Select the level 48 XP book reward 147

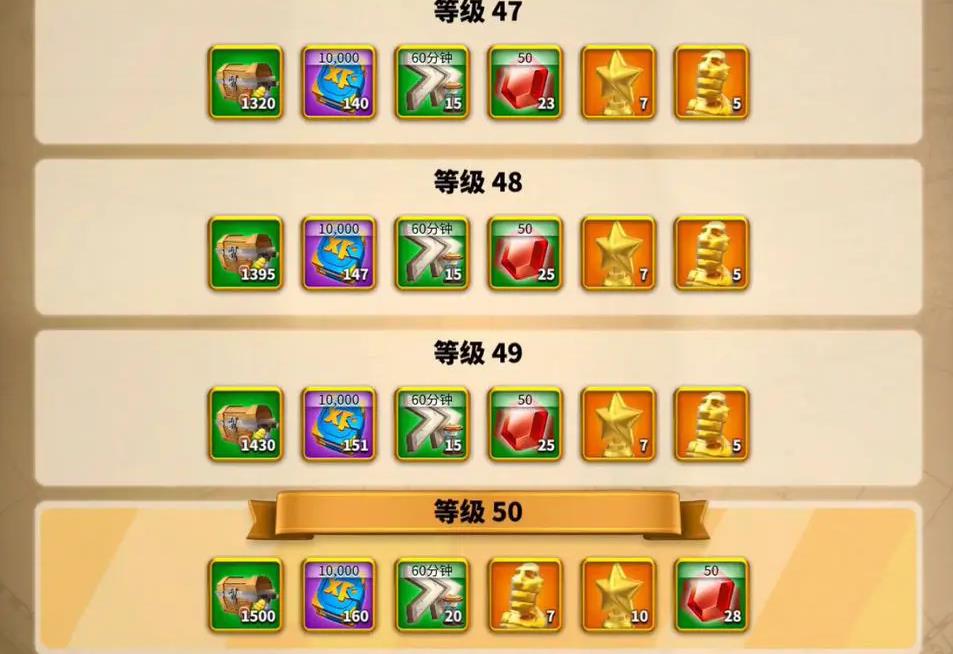[339, 253]
